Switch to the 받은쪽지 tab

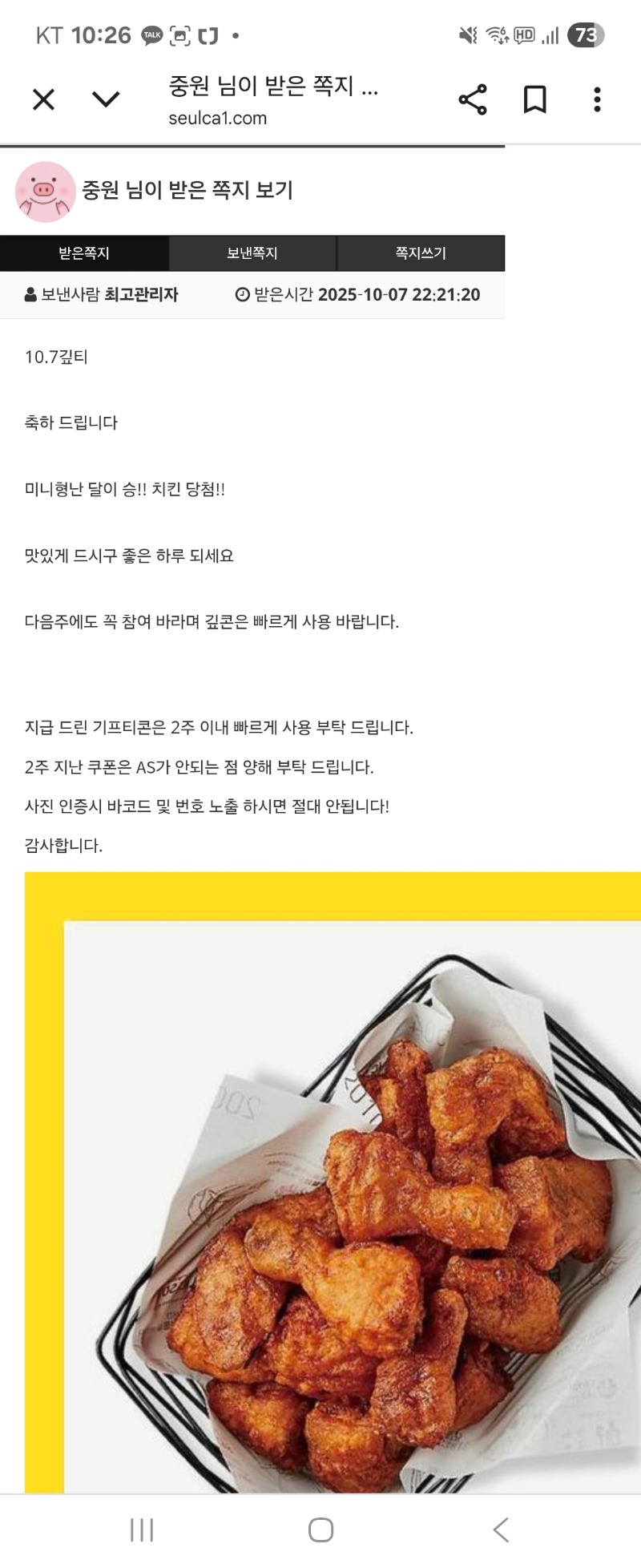pos(84,253)
